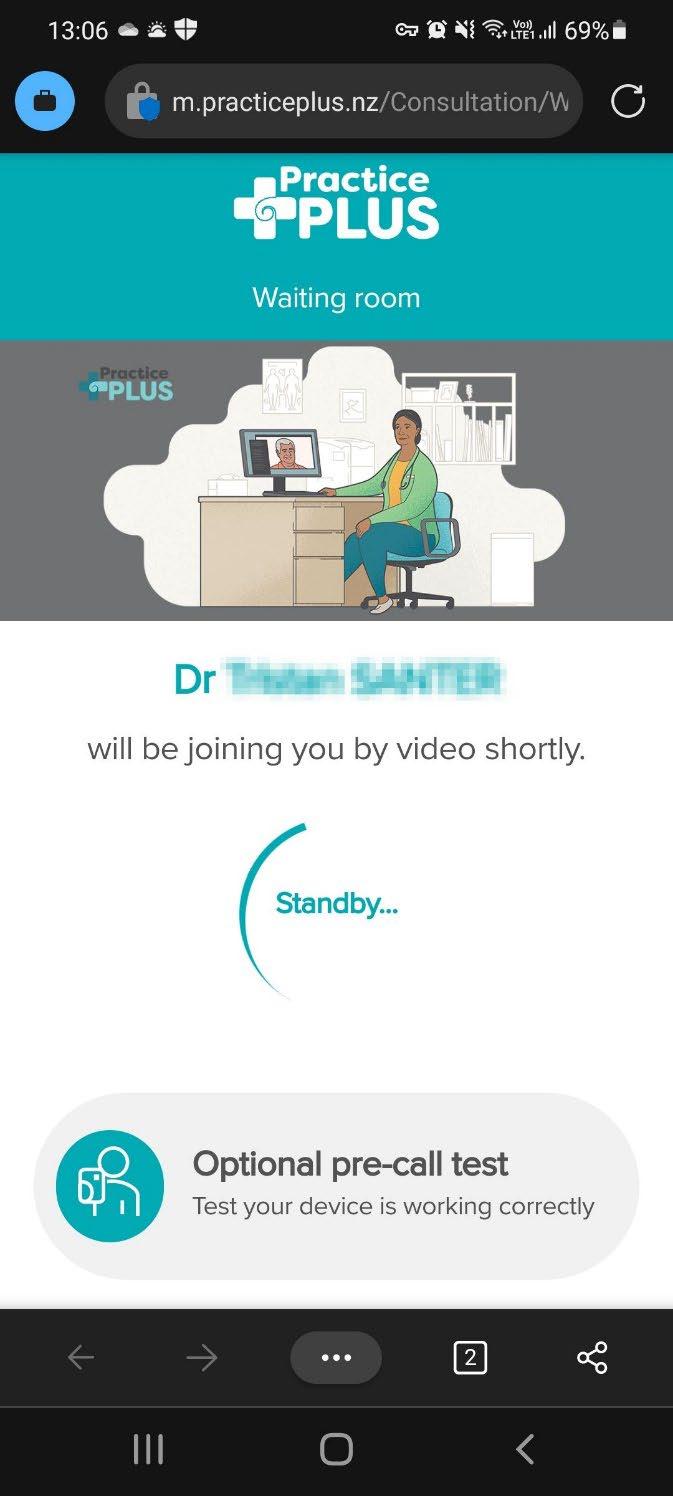Go back to previous page in browser
The height and width of the screenshot is (1496, 673).
tap(81, 1357)
